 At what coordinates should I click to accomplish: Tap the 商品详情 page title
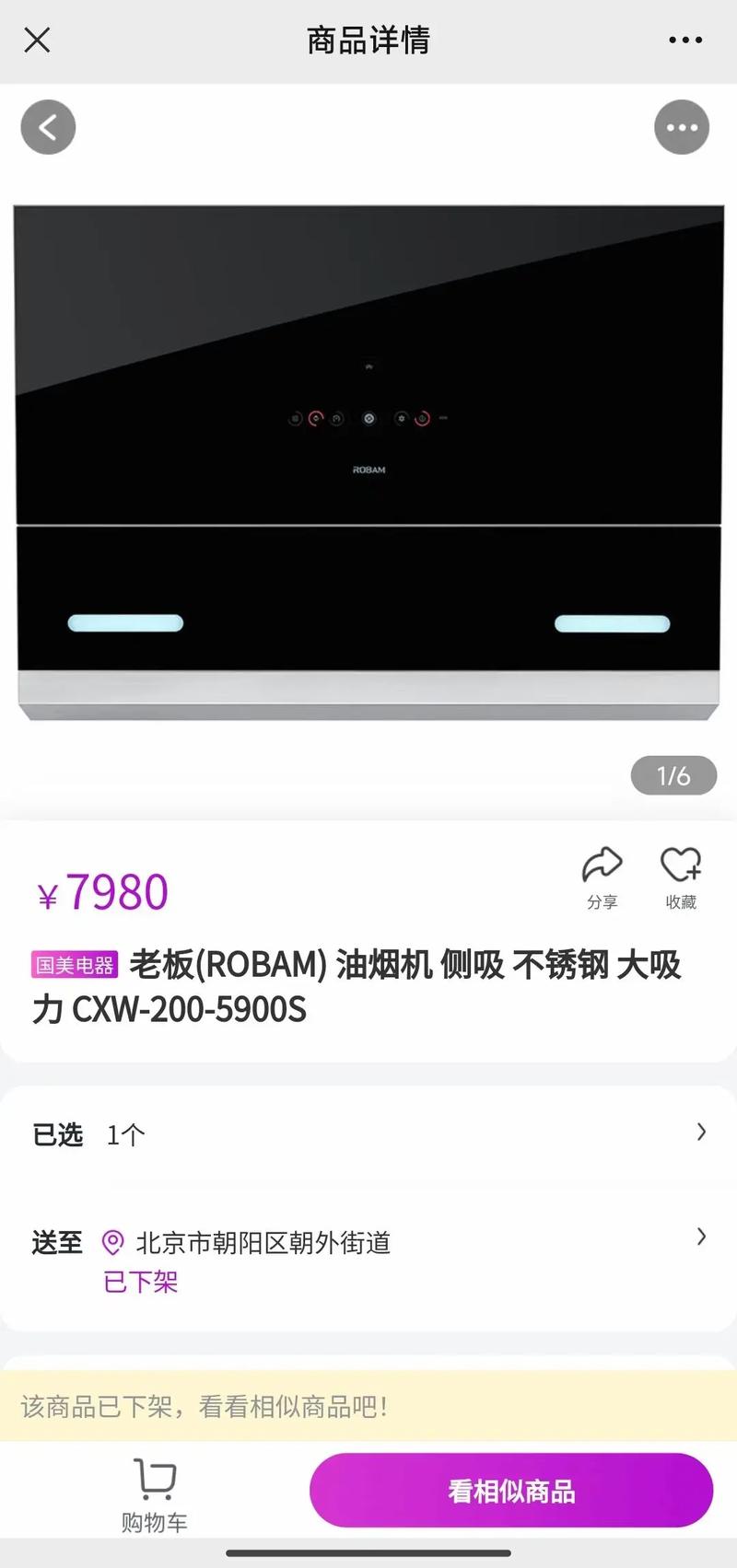pos(367,41)
